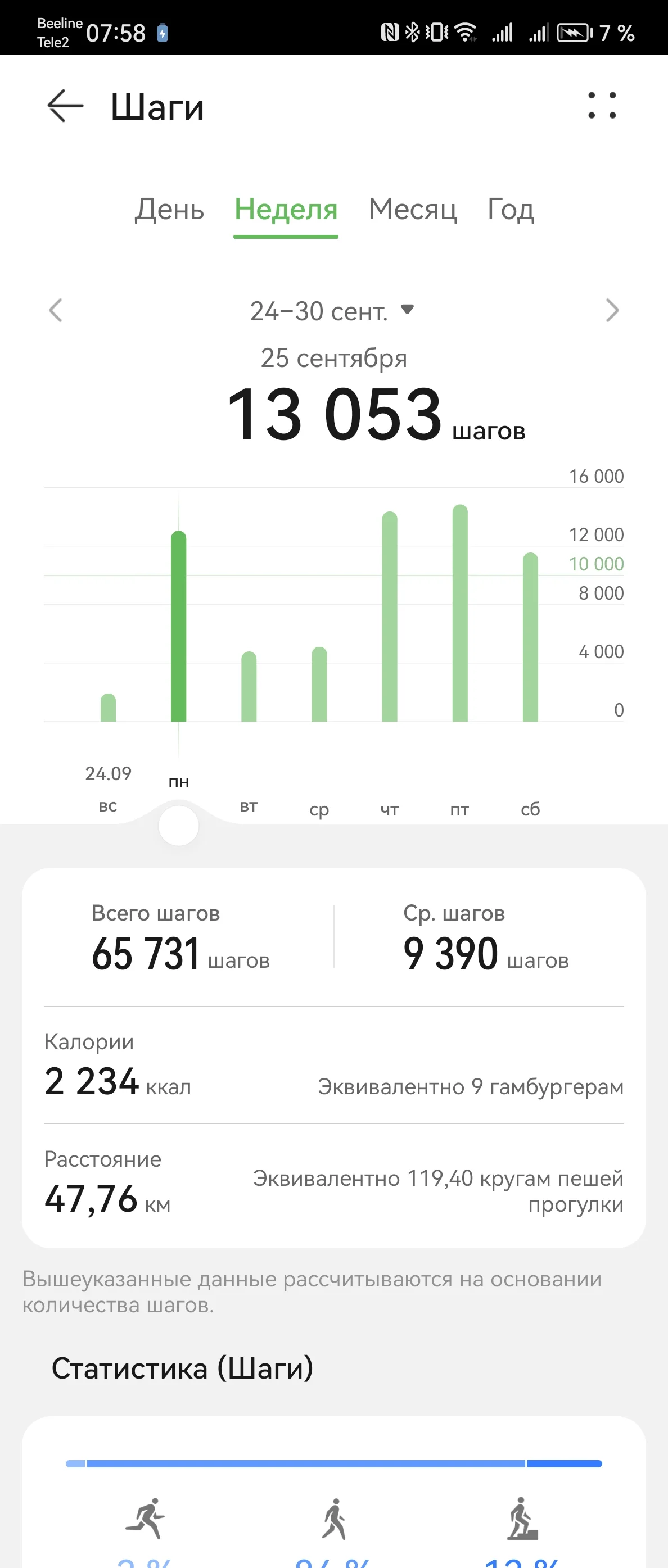
Task: Select the вс bar in the chart
Action: 109,708
